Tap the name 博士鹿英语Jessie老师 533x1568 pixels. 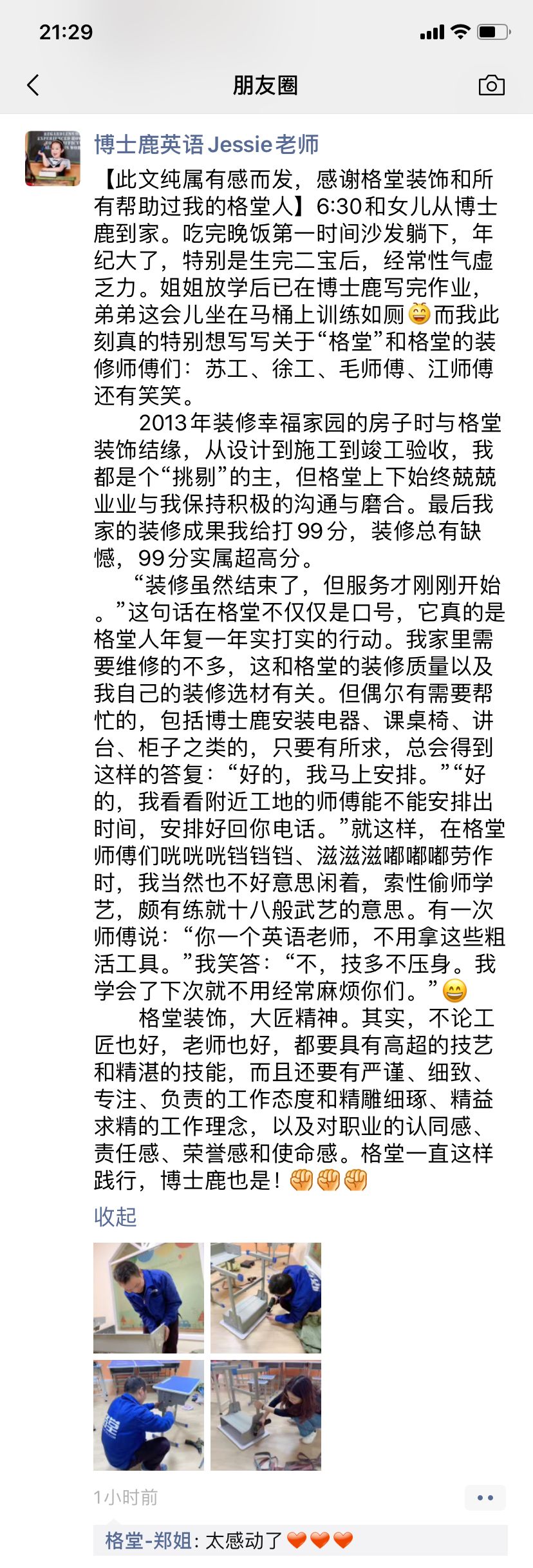pyautogui.click(x=207, y=144)
